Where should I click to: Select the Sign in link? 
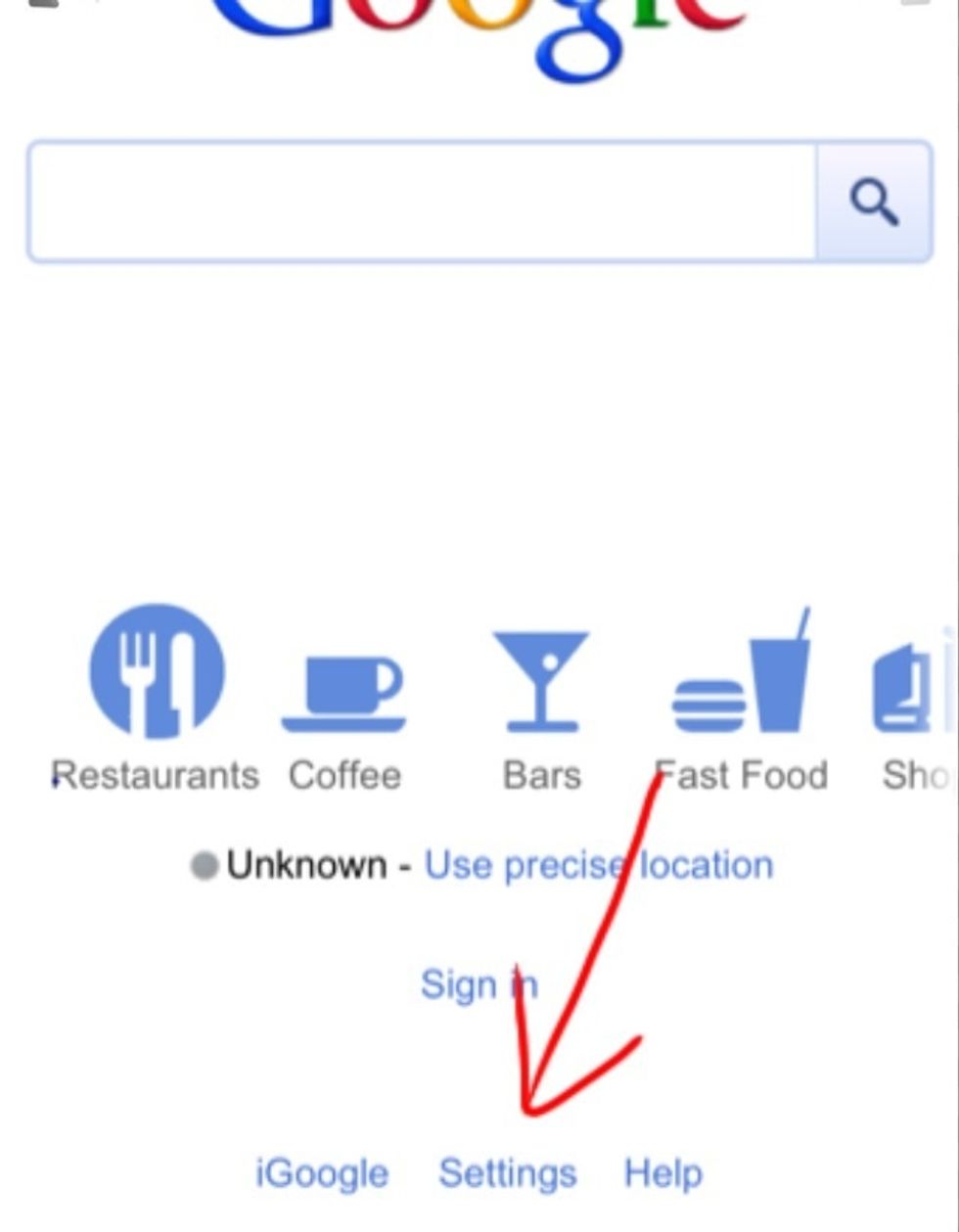click(x=479, y=984)
